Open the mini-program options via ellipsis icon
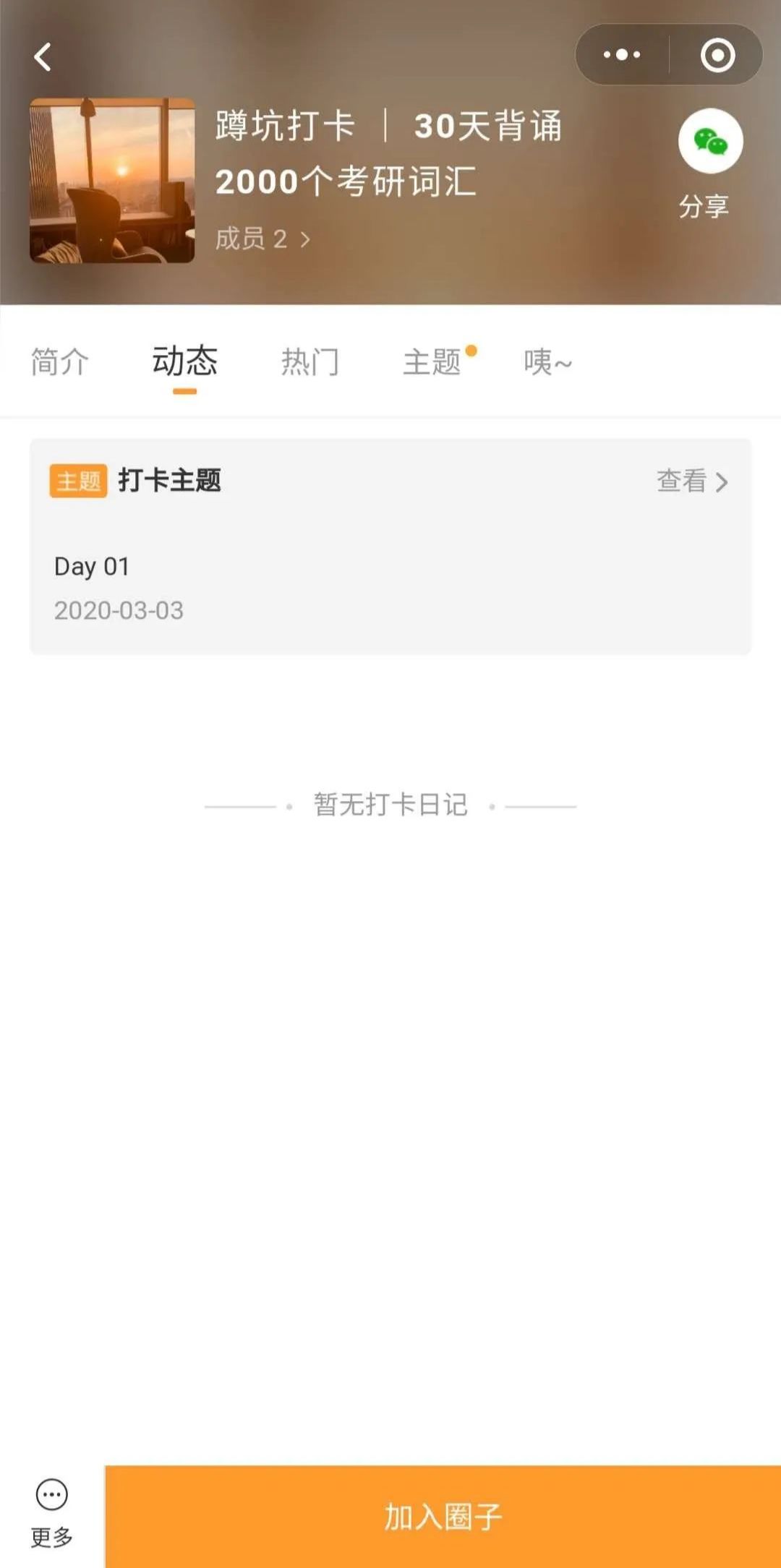This screenshot has width=781, height=1568. click(623, 55)
